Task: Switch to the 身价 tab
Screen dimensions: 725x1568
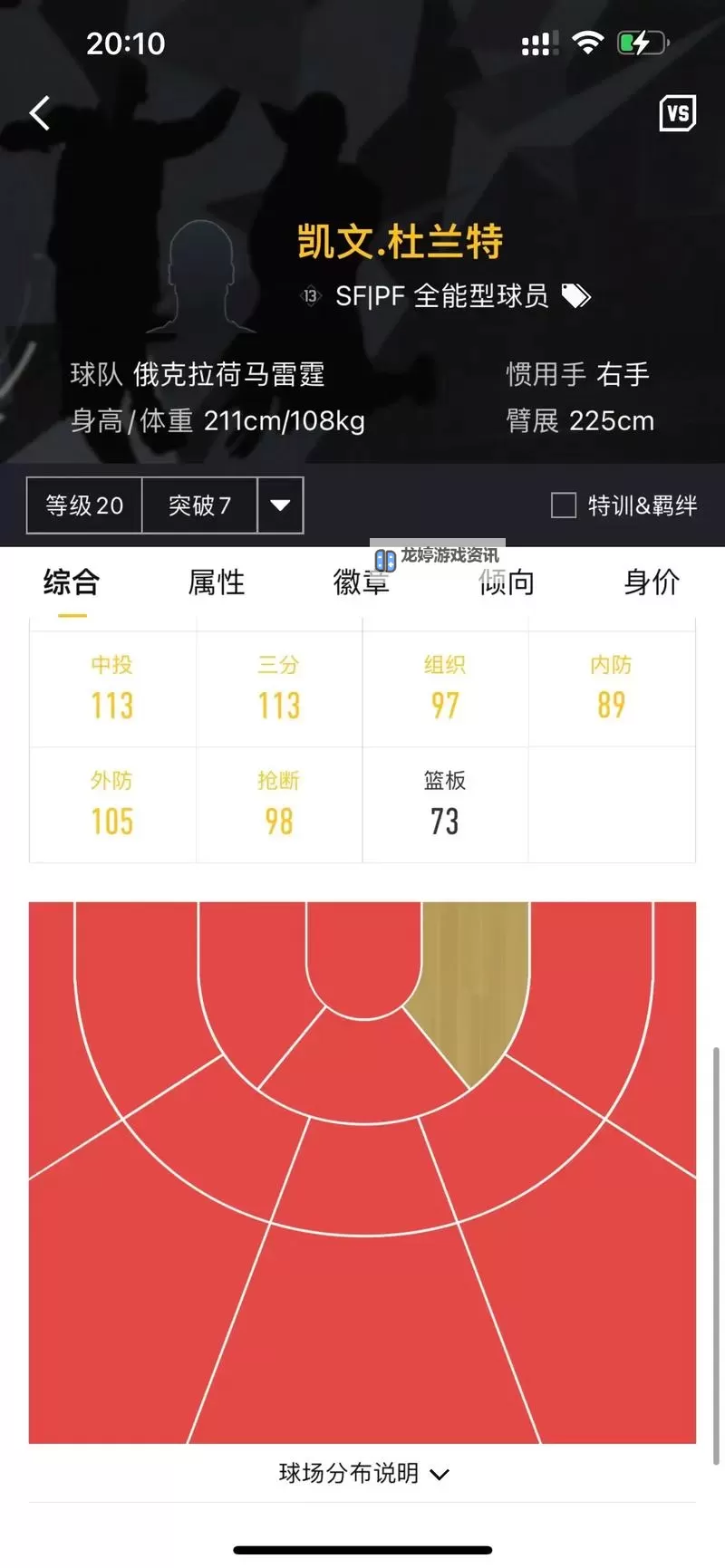Action: (x=652, y=582)
